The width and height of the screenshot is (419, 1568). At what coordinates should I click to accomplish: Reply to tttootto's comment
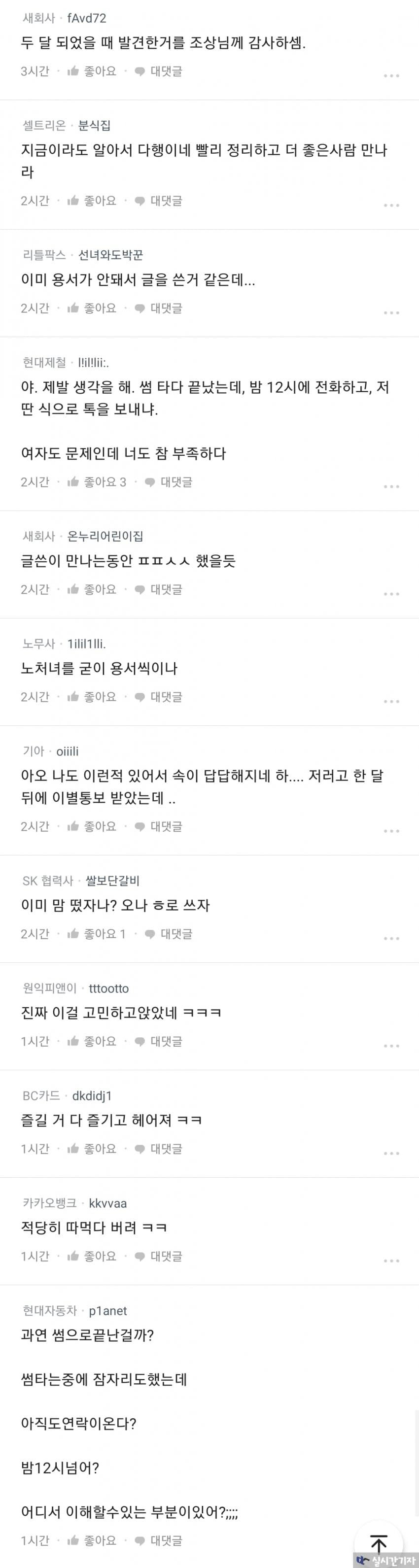(158, 1041)
